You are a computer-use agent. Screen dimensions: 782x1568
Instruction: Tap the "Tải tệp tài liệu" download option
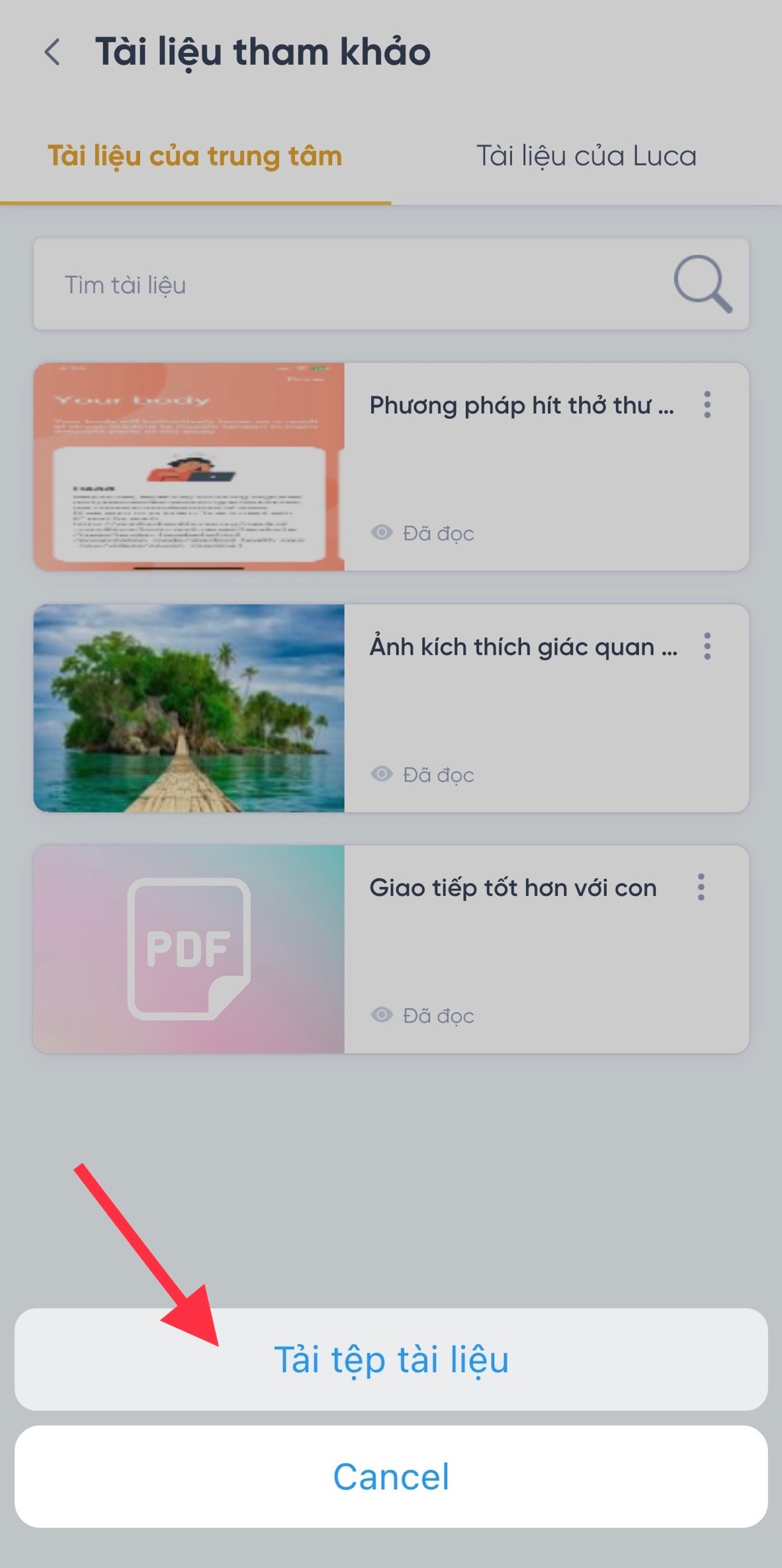click(391, 1360)
